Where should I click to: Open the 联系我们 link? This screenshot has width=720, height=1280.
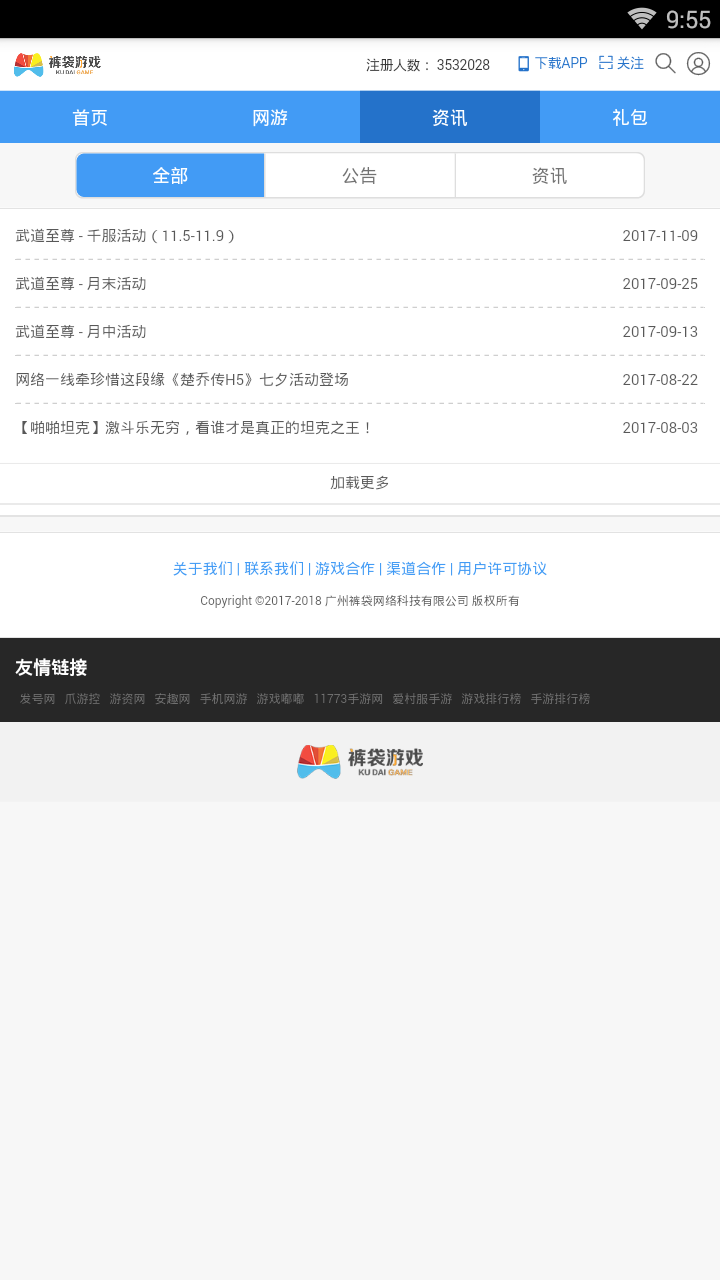click(274, 569)
